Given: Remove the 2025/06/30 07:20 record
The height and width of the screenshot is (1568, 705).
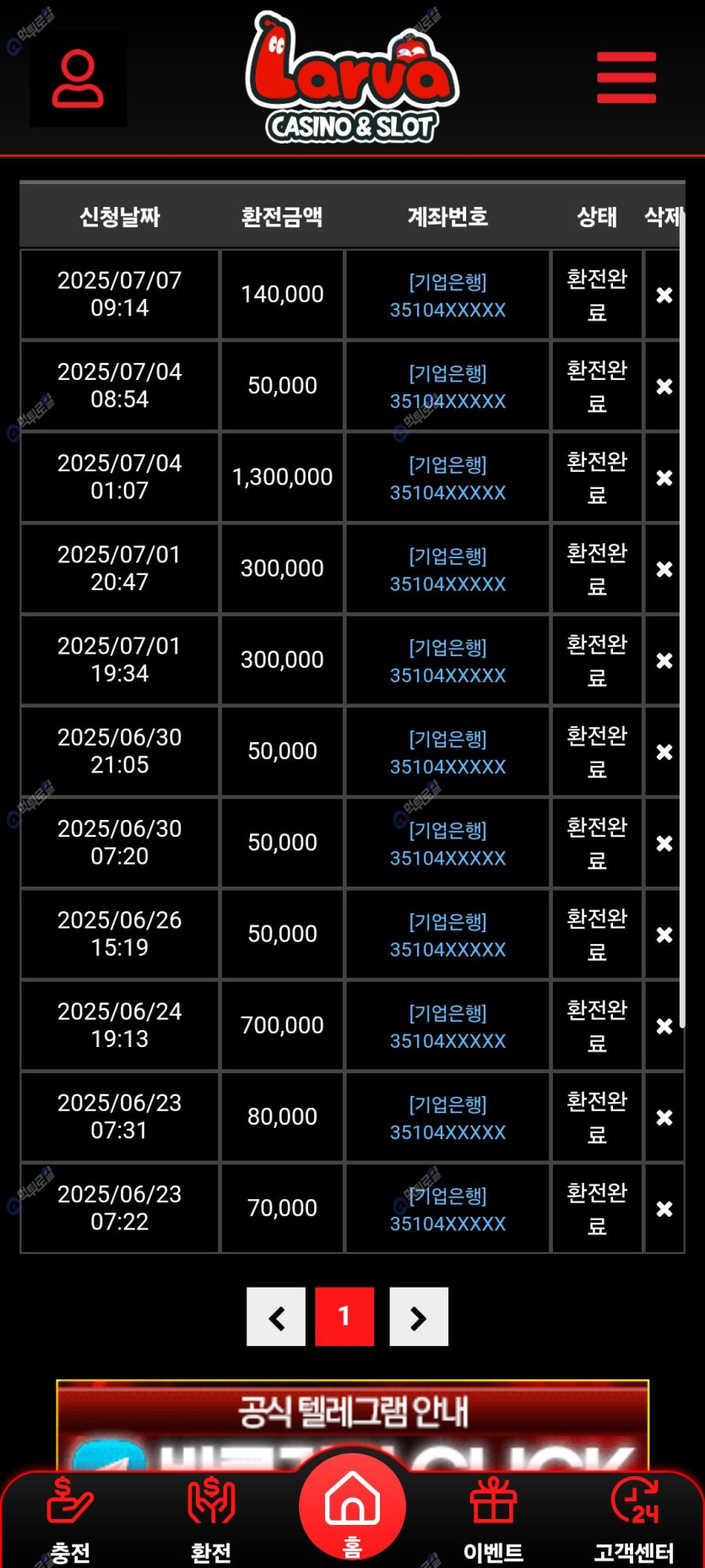Looking at the screenshot, I should pyautogui.click(x=664, y=843).
